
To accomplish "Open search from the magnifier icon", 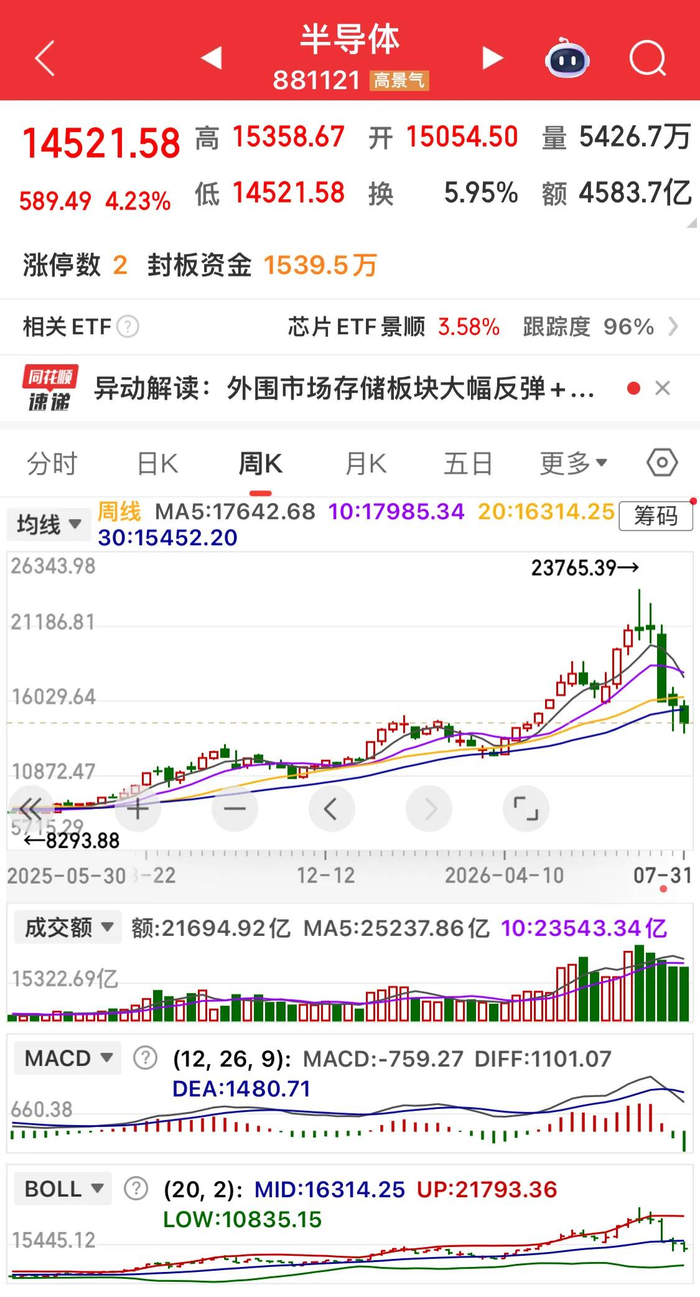I will [648, 58].
